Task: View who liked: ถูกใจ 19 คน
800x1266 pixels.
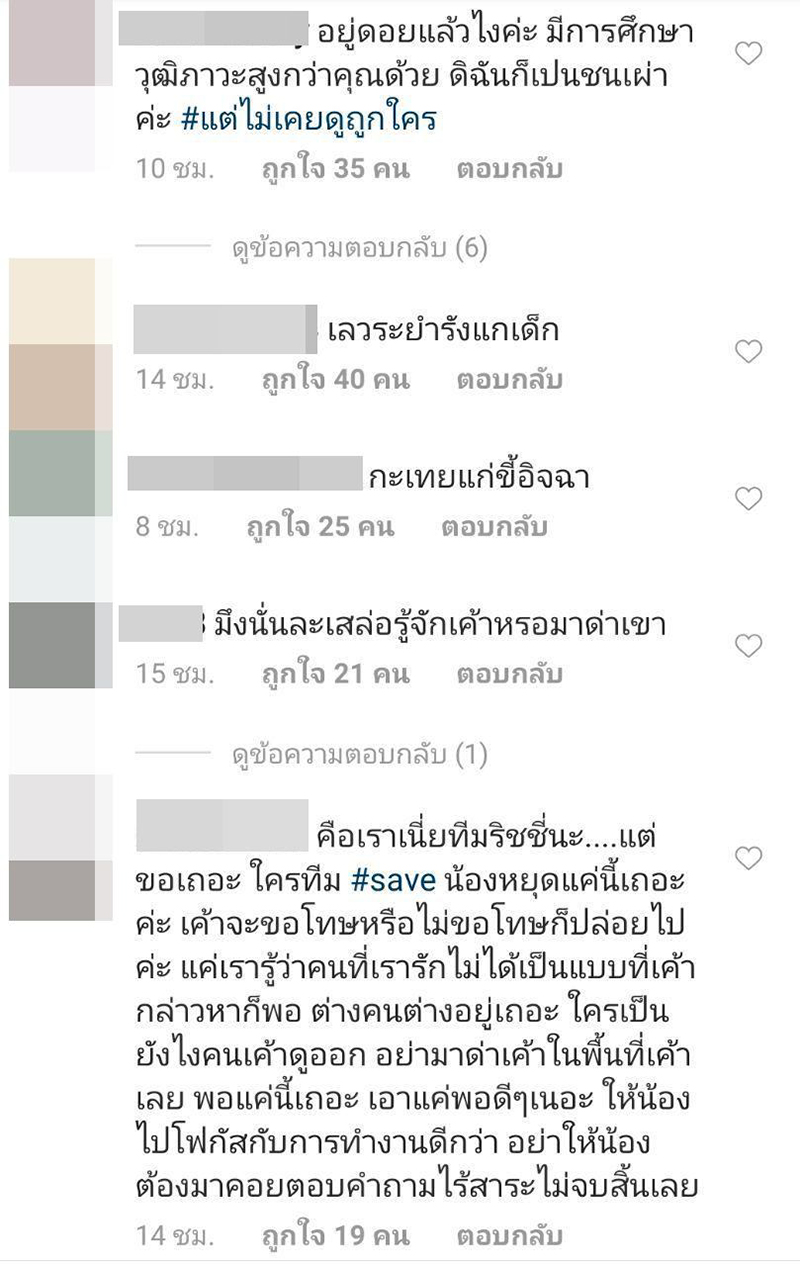Action: (335, 1235)
